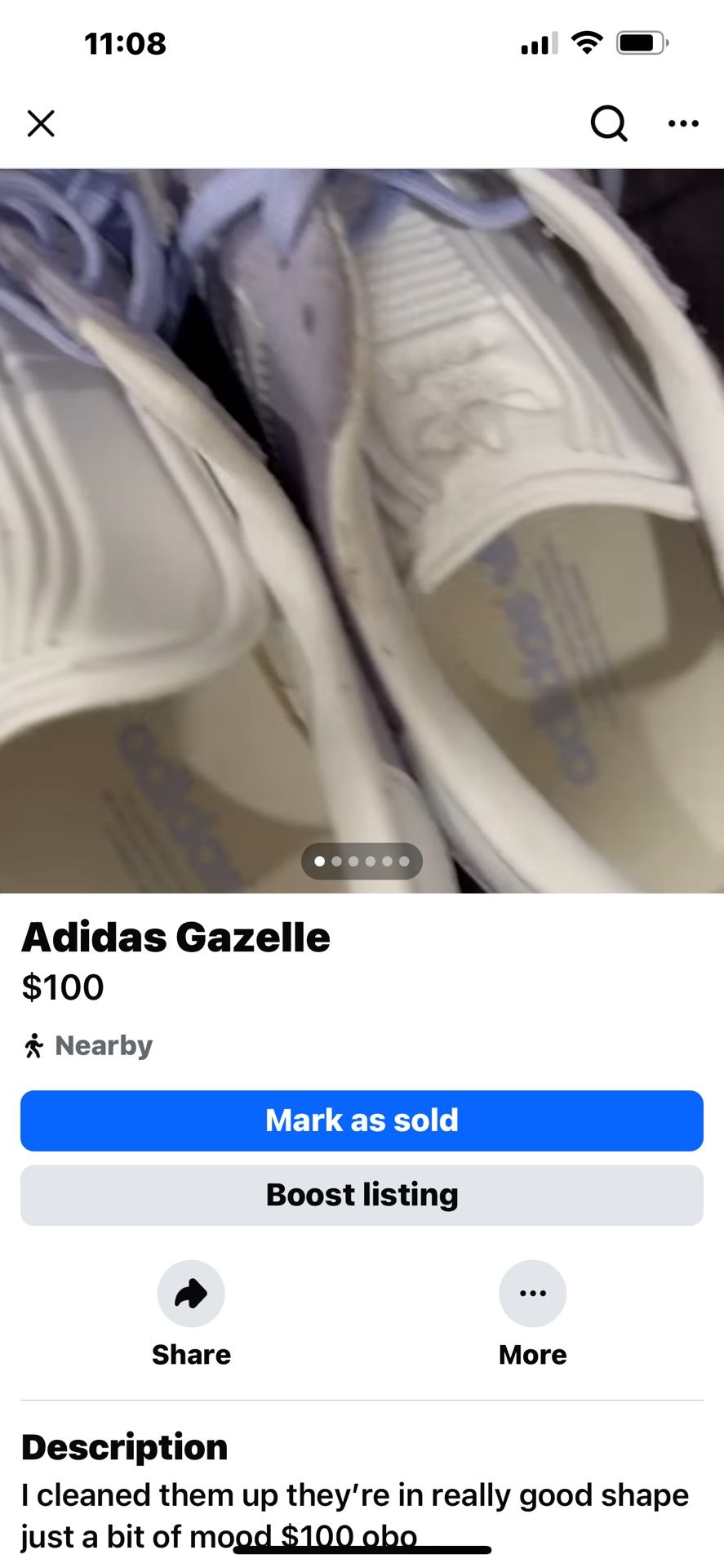This screenshot has height=1568, width=724.
Task: Tap Nearby to expand location details
Action: coord(103,1045)
